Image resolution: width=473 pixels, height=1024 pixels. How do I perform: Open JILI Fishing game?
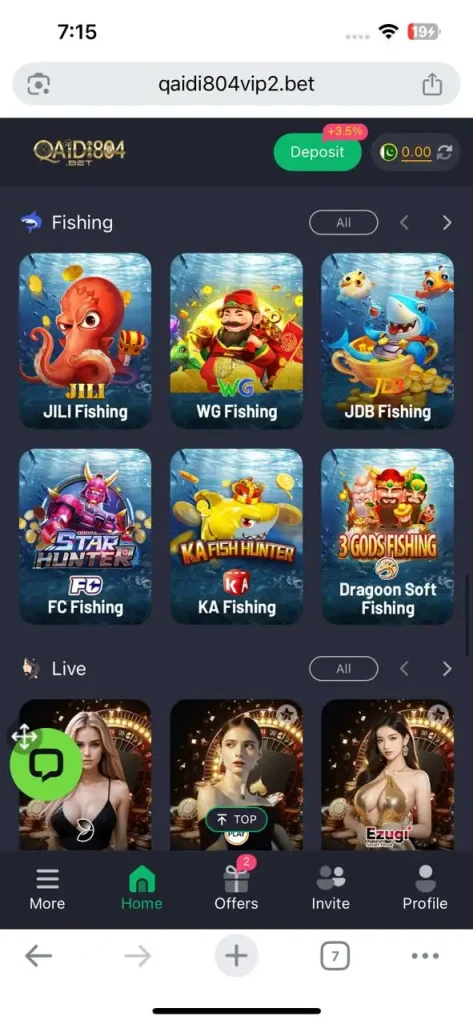[85, 341]
